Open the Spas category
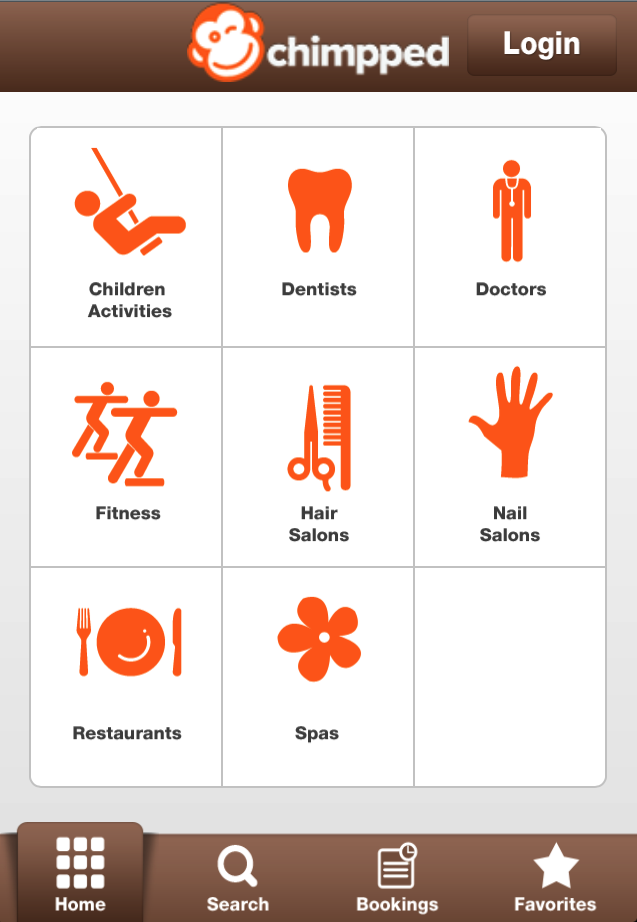 [318, 677]
